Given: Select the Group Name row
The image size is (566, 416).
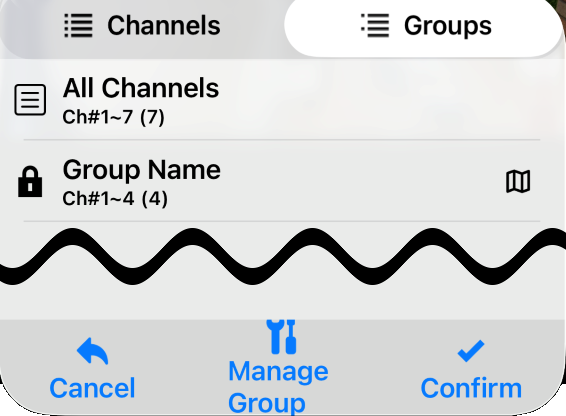Looking at the screenshot, I should [x=282, y=181].
